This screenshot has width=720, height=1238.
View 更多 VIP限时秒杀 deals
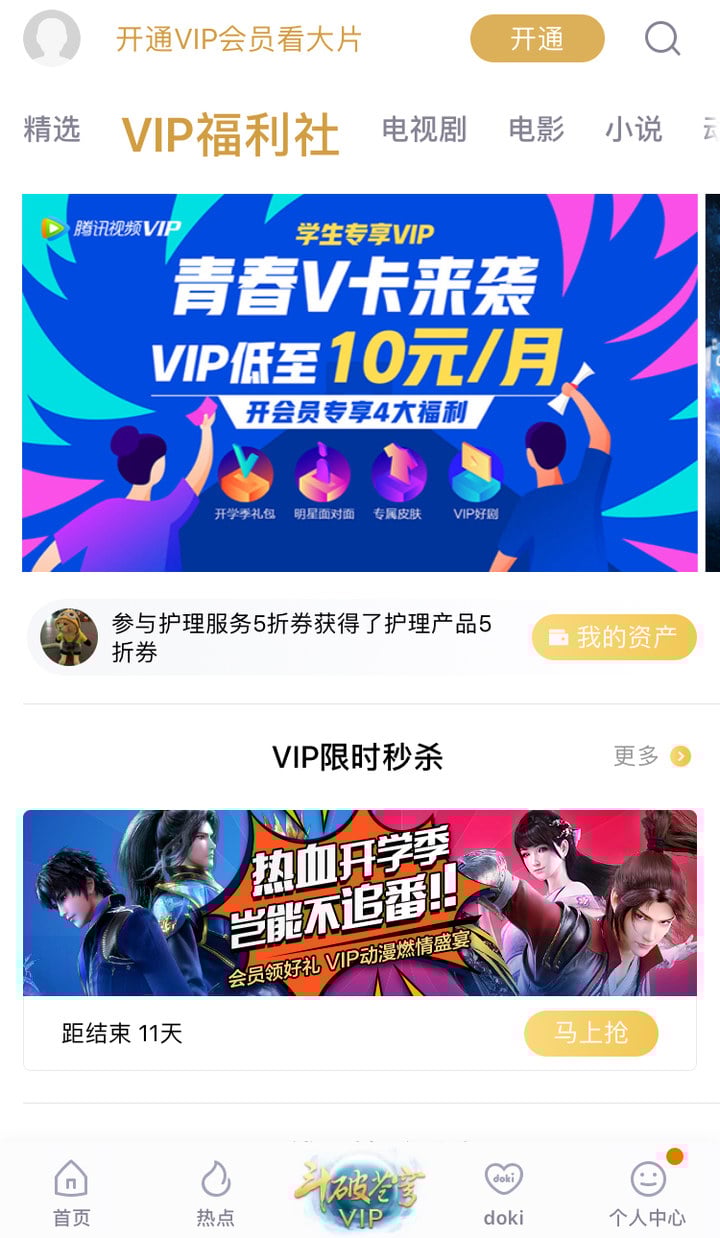coord(652,756)
